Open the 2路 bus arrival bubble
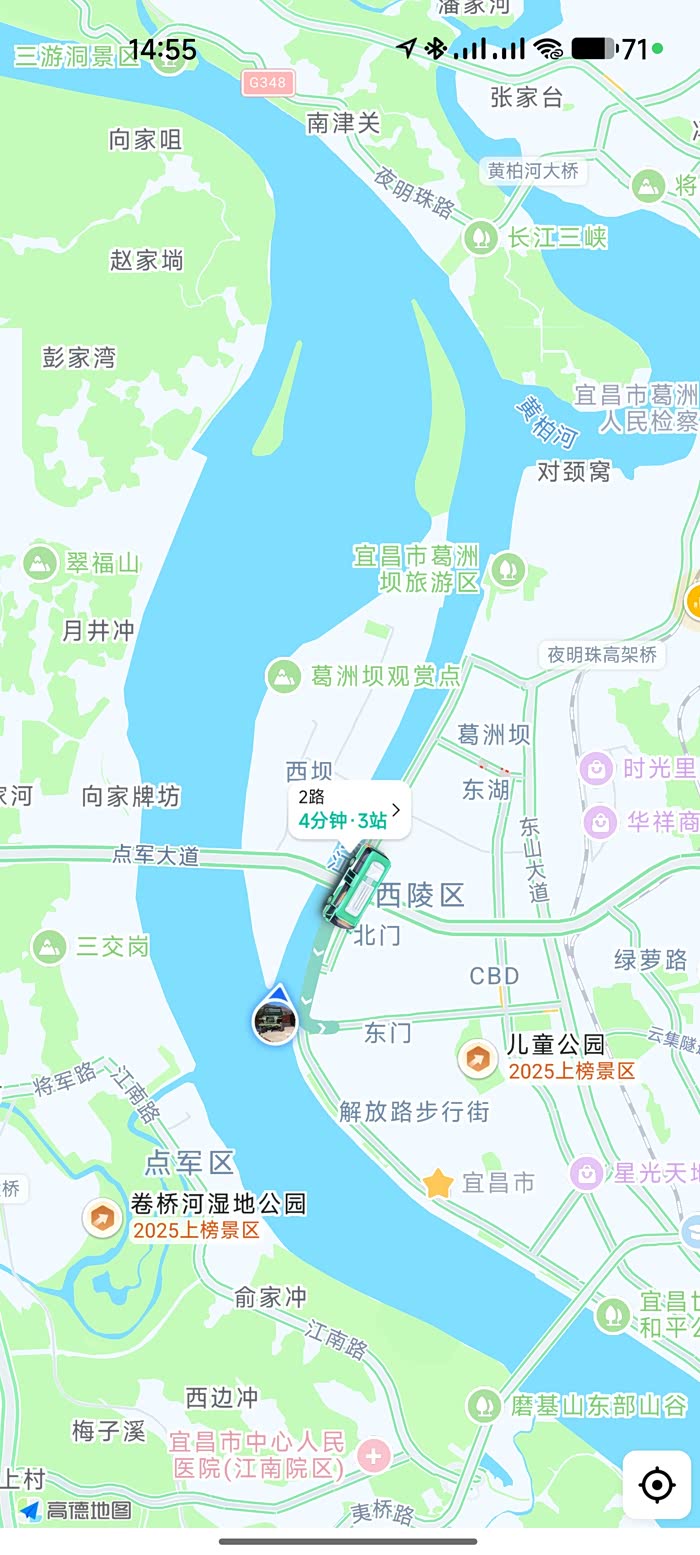The image size is (700, 1555). (x=350, y=810)
